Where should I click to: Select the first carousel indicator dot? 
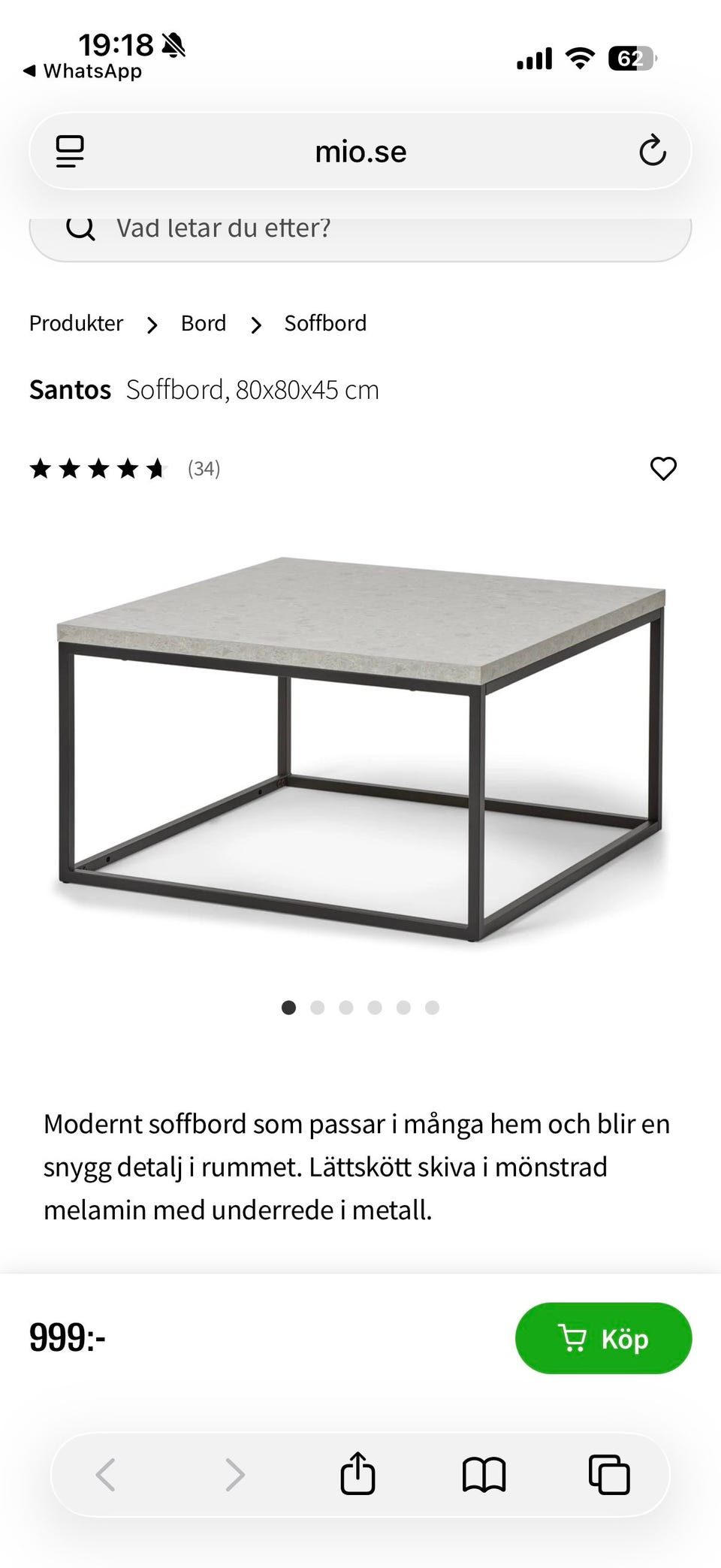click(288, 1008)
